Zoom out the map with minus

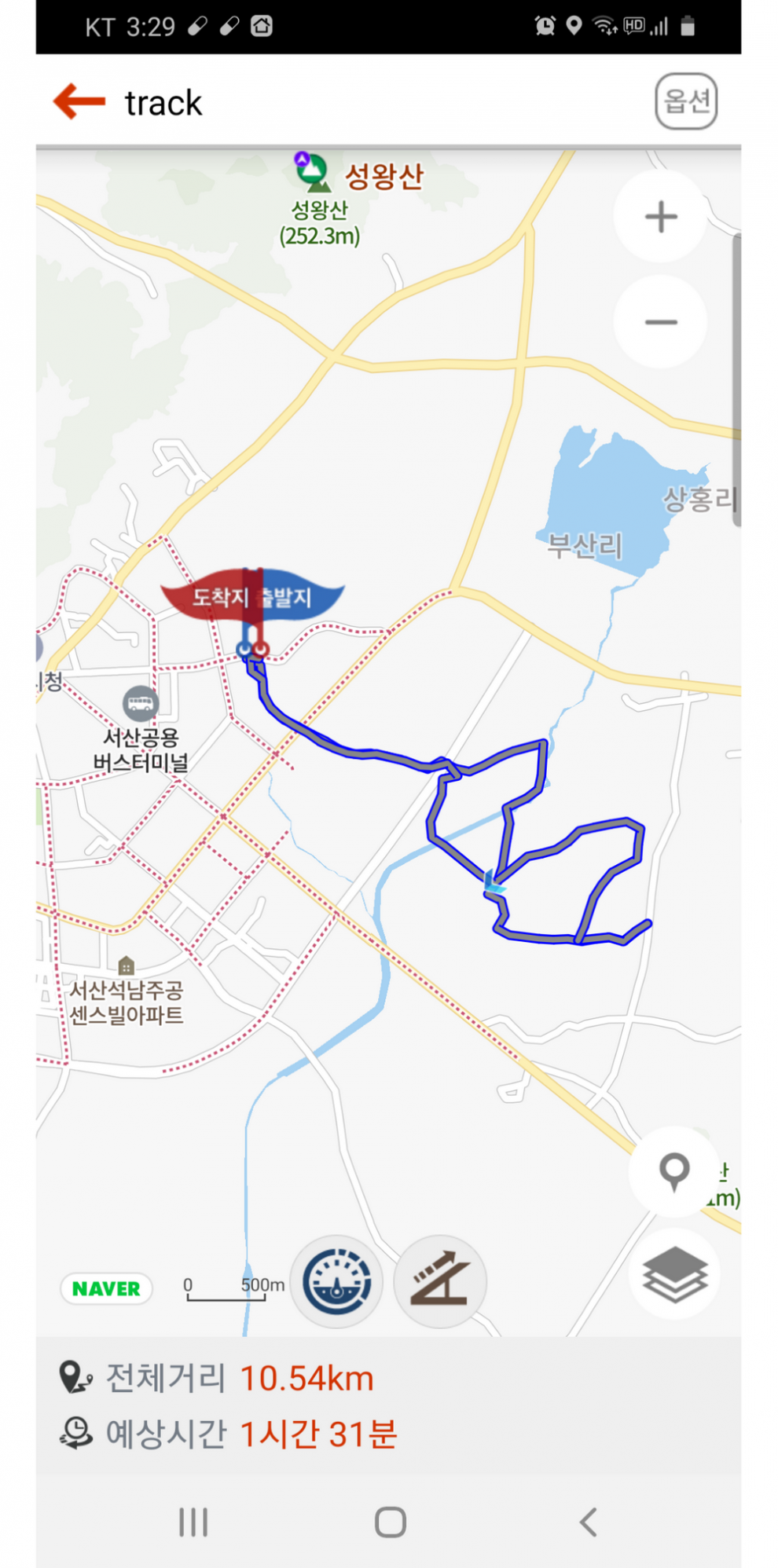tap(660, 322)
